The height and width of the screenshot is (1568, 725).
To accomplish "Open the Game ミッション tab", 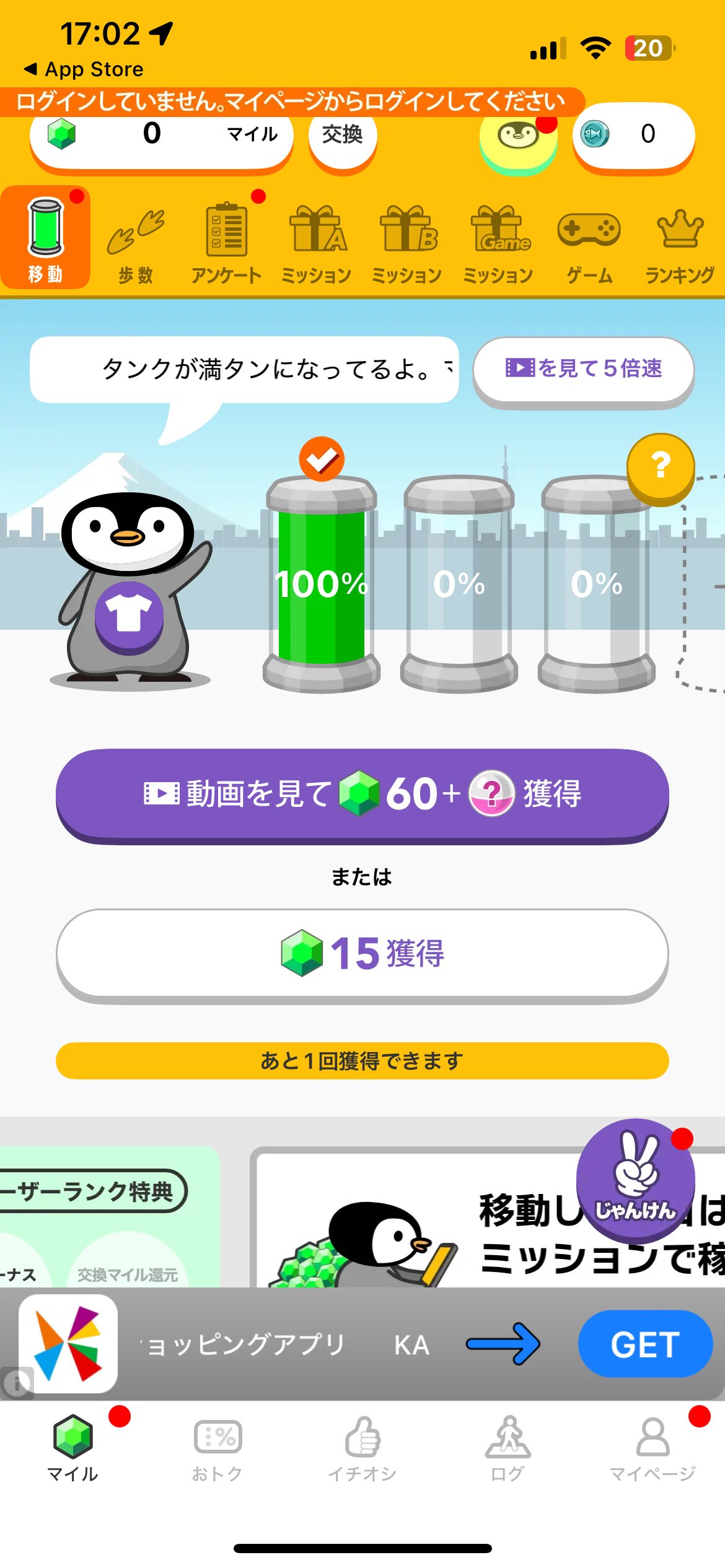I will pyautogui.click(x=498, y=243).
